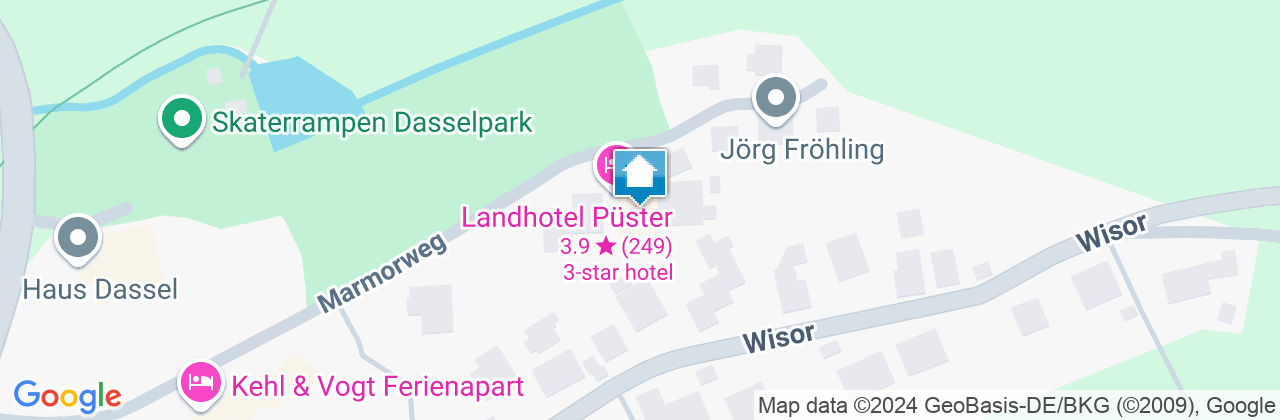Open the Haus Dassel location pin
The image size is (1280, 420).
pyautogui.click(x=77, y=239)
